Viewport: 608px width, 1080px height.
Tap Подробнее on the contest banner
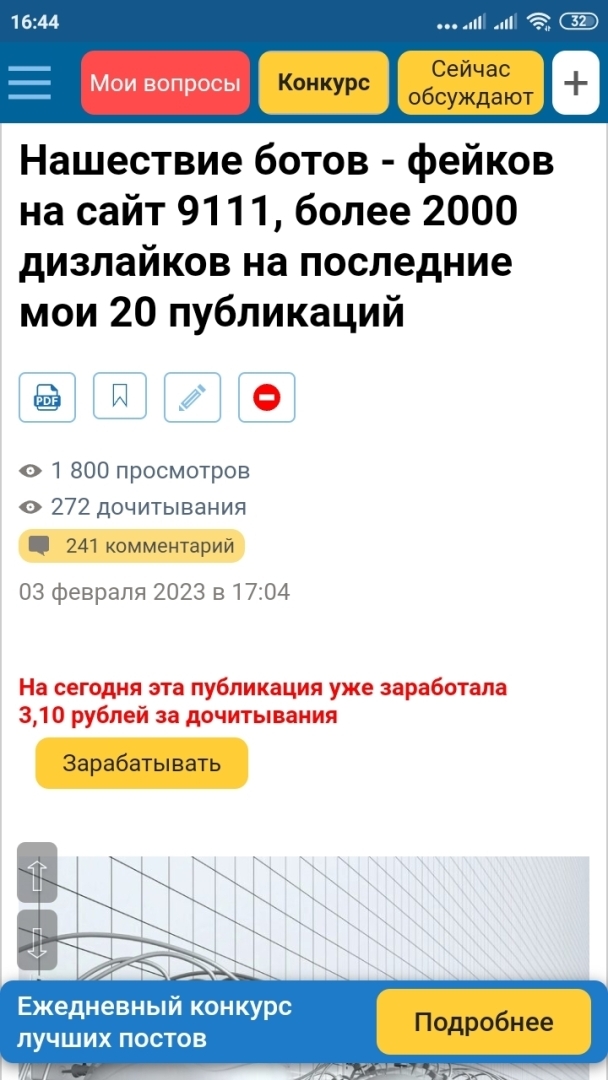click(x=484, y=1022)
